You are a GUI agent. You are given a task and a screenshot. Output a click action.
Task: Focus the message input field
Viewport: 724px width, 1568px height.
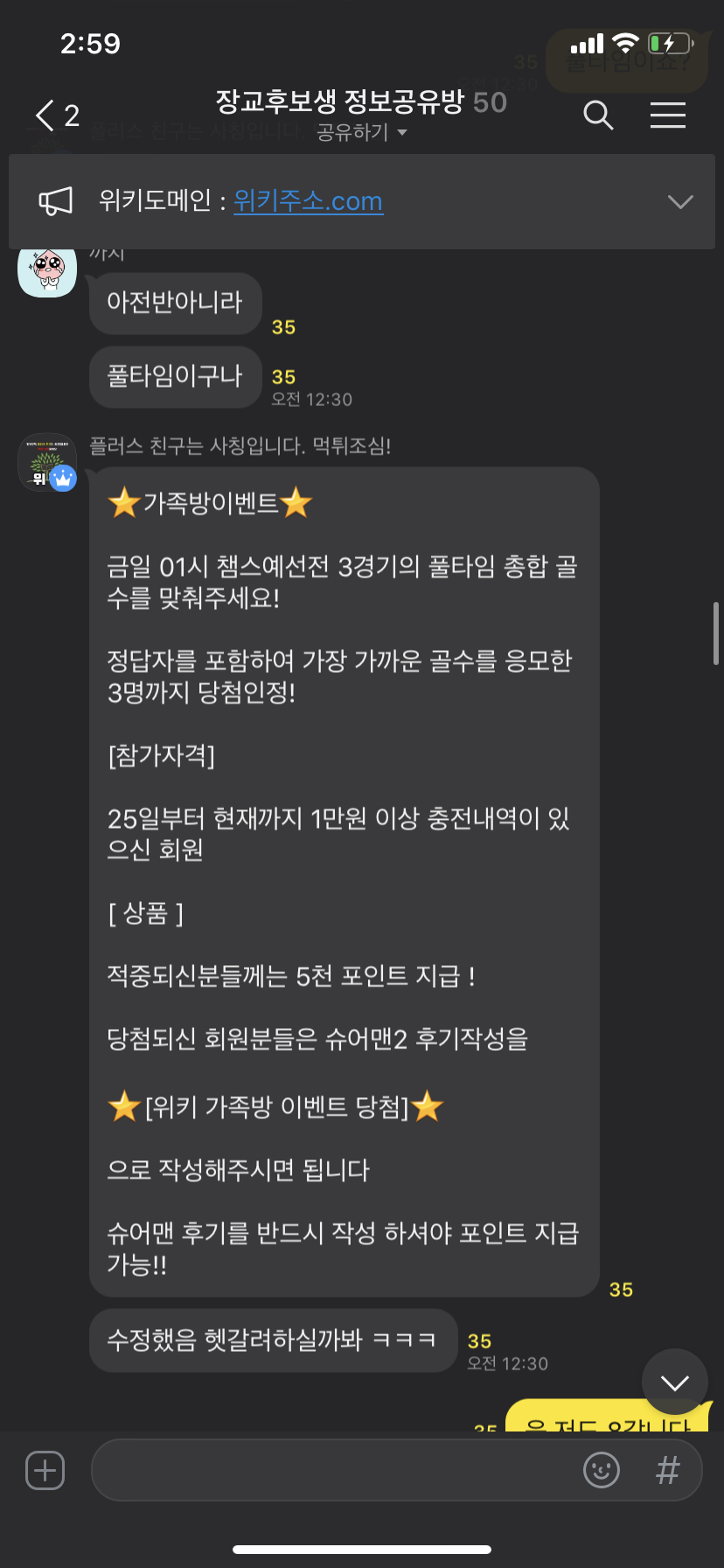point(332,1470)
